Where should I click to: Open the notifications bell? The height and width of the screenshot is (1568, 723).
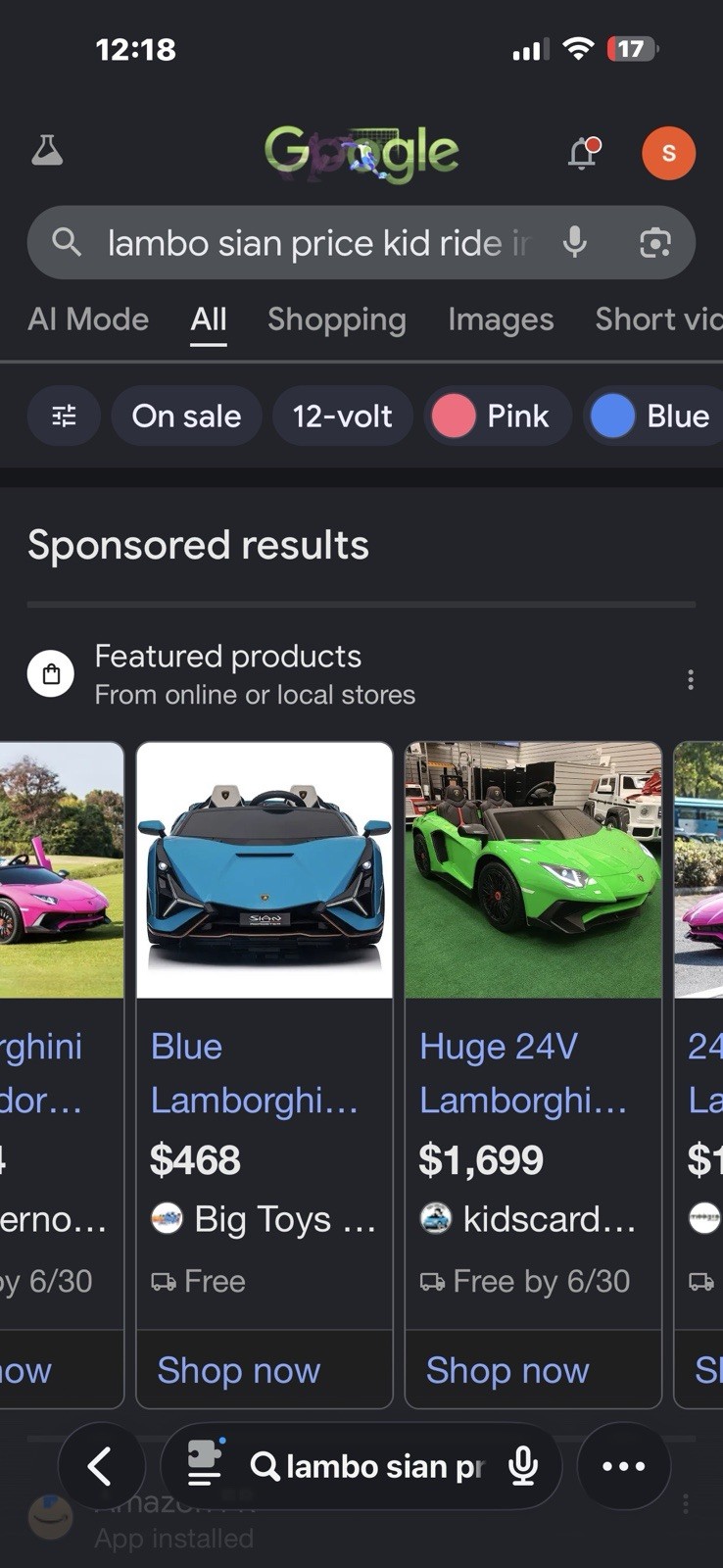point(584,153)
